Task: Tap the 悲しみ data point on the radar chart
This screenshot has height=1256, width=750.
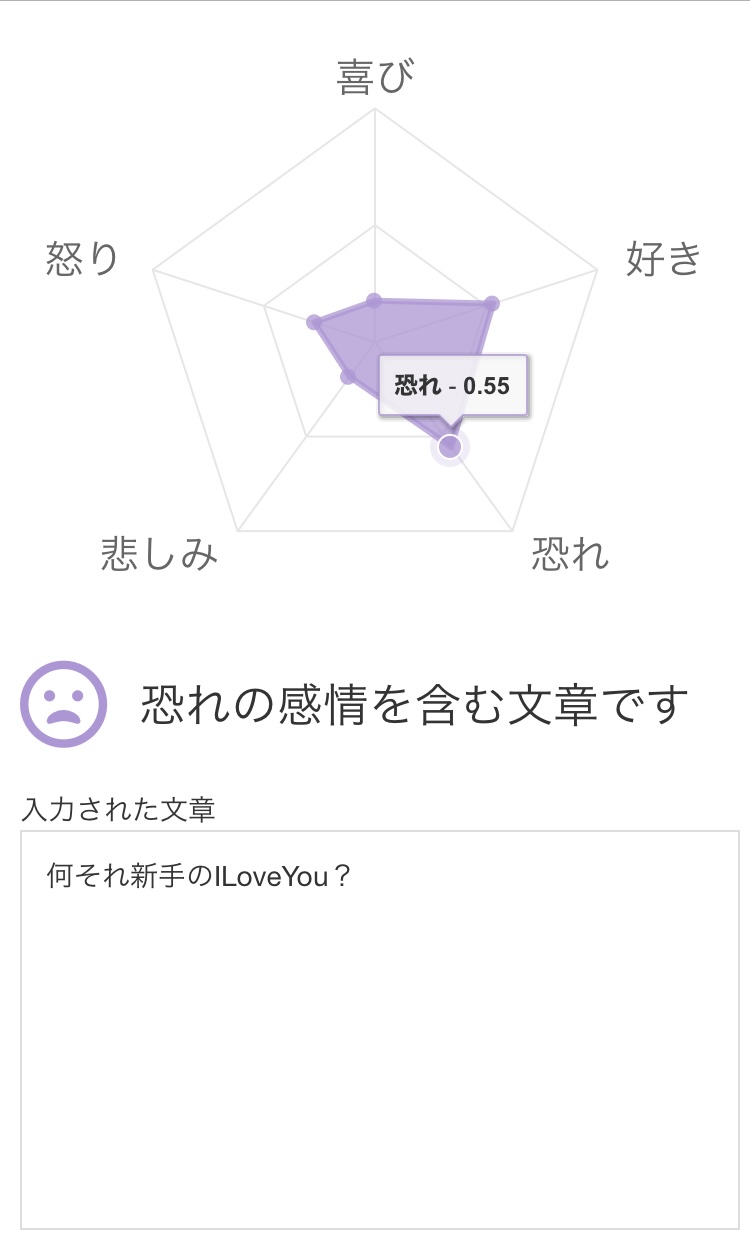Action: pyautogui.click(x=348, y=377)
